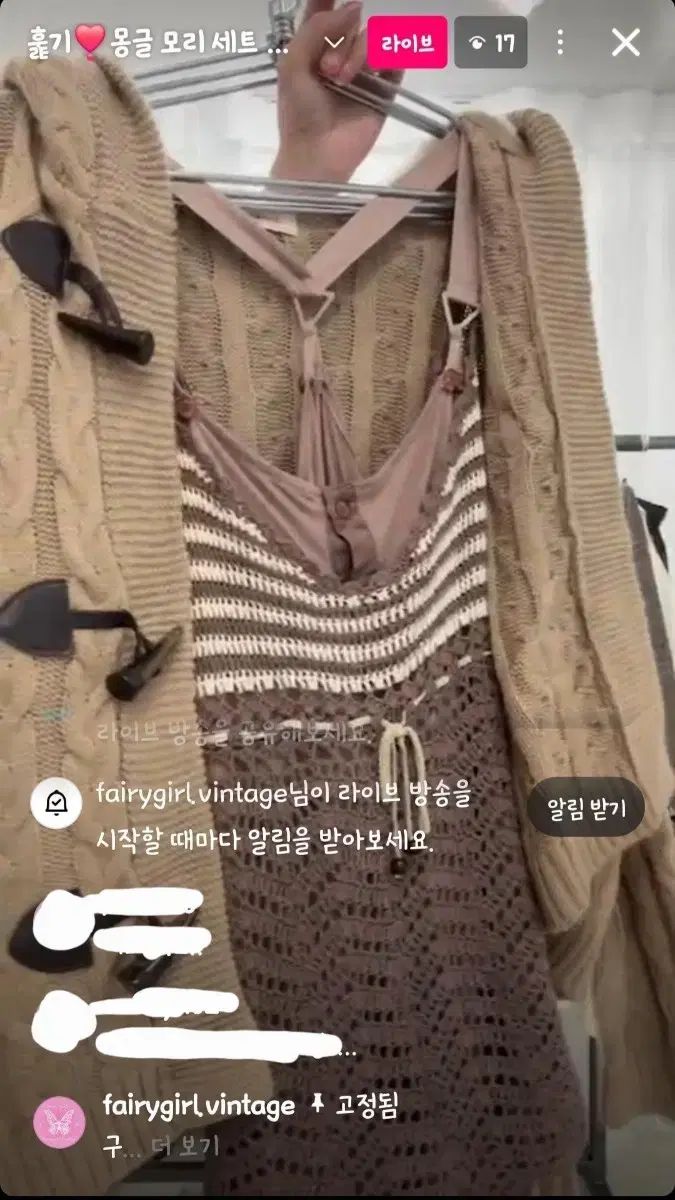Close the live broadcast
This screenshot has height=1200, width=675.
tap(626, 42)
